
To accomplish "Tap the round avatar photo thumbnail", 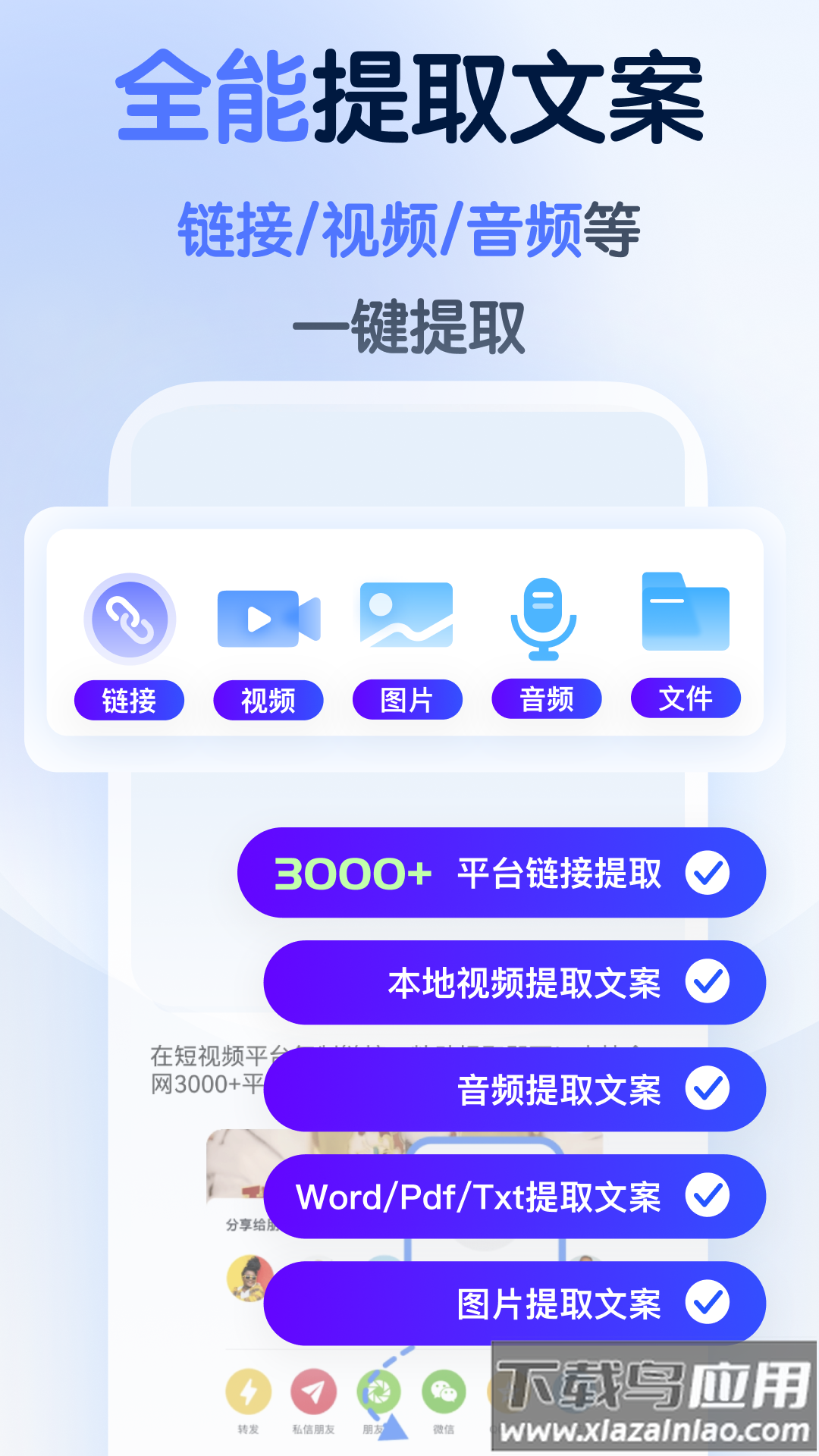I will tap(250, 1278).
